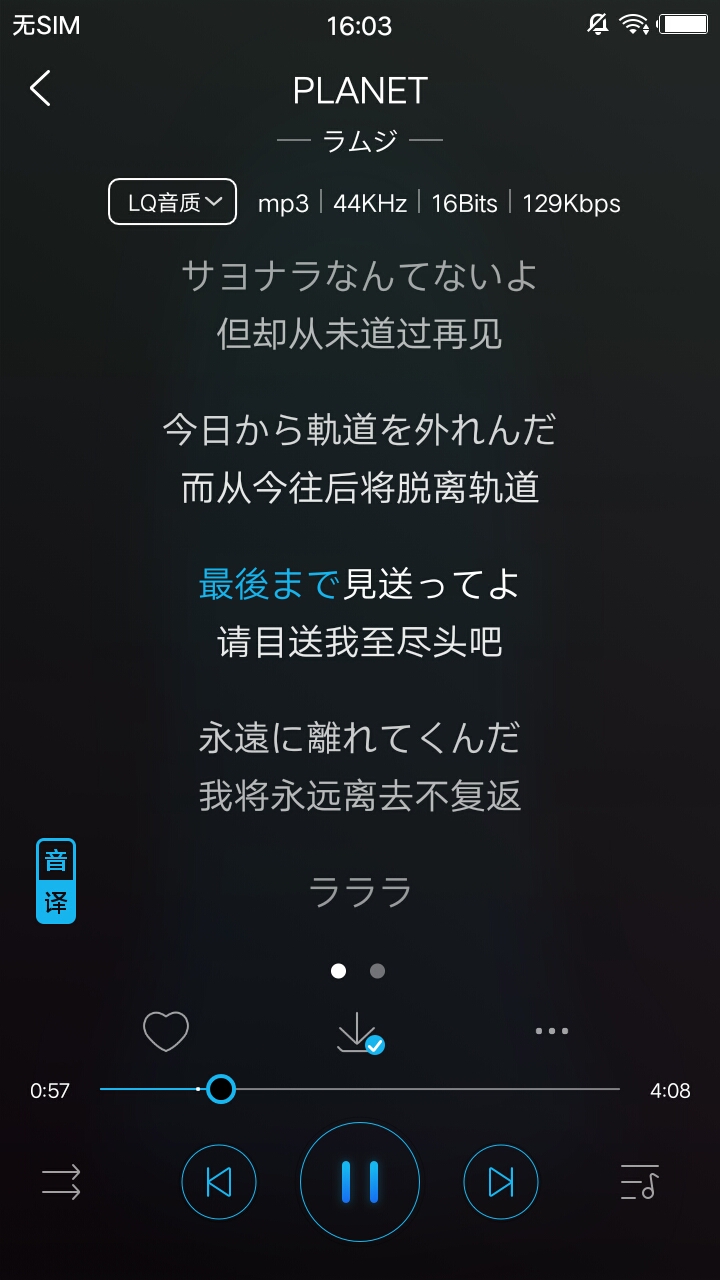Change the playback order mode
The width and height of the screenshot is (720, 1280).
point(61,1183)
